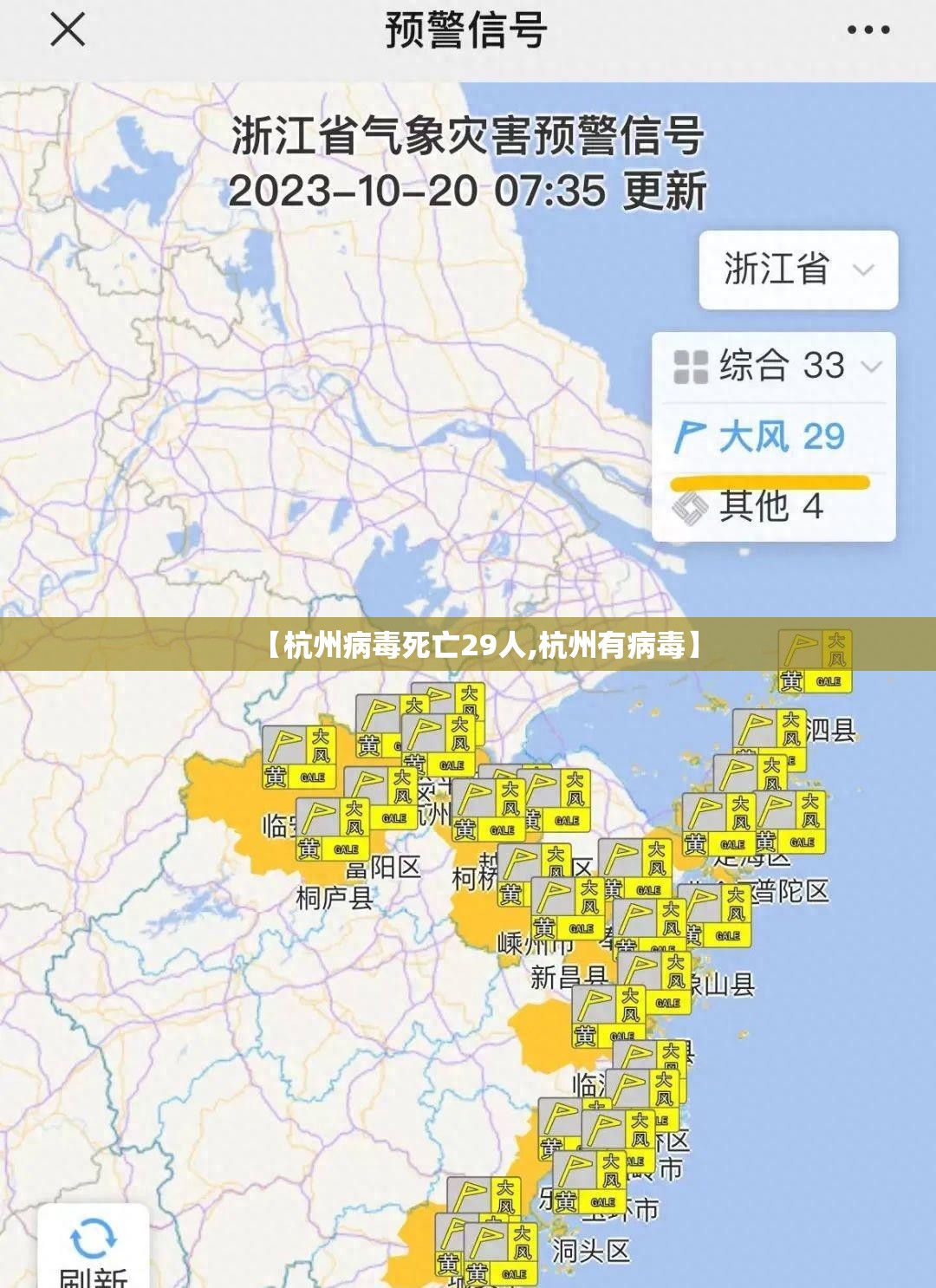The width and height of the screenshot is (936, 1288).
Task: Filter warnings by 大风 29
Action: click(x=761, y=437)
